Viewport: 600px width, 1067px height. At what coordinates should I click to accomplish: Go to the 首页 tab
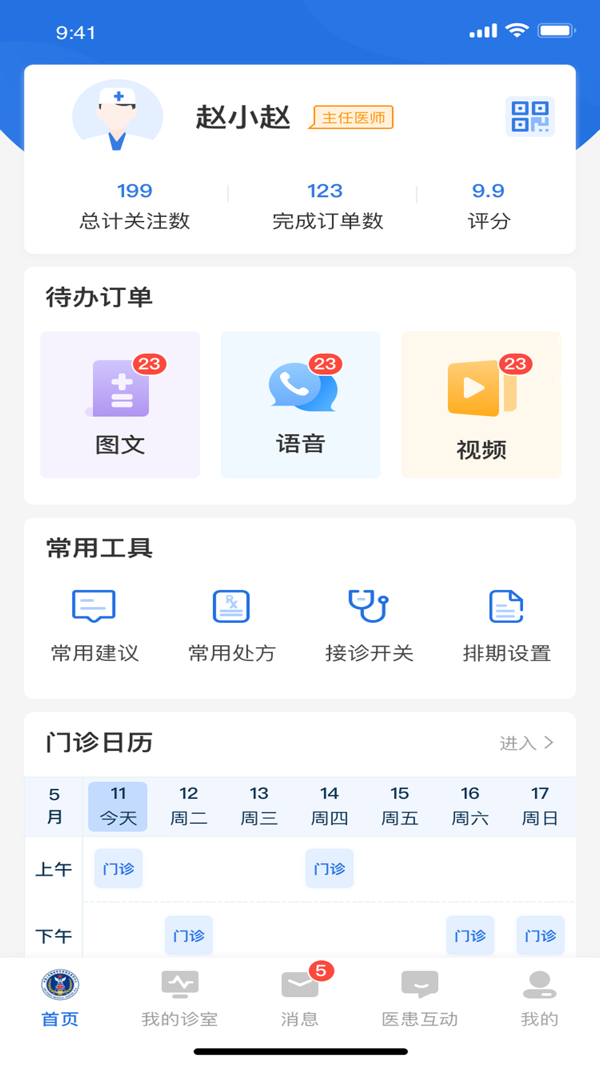click(x=60, y=999)
